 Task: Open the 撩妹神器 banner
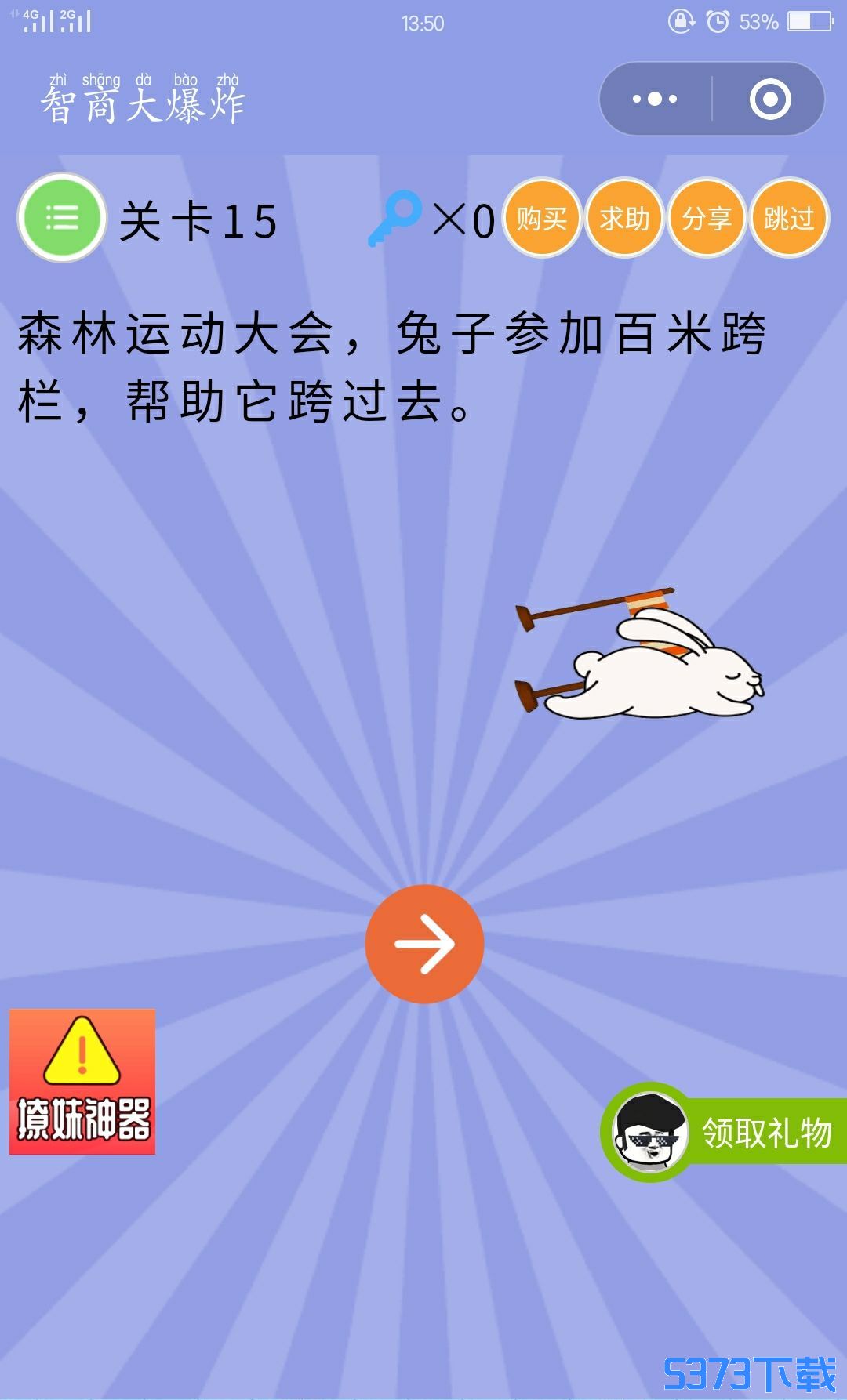tap(82, 1082)
